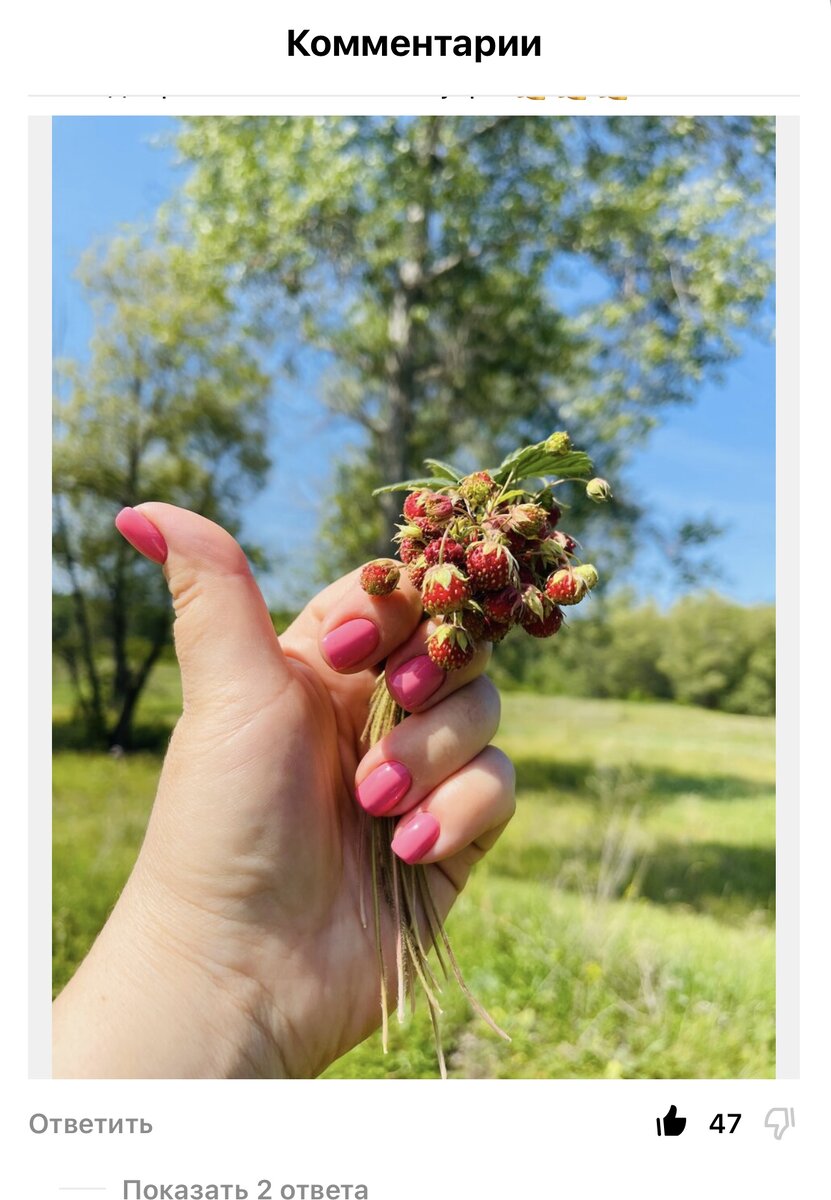Expand Показать 2 ответа replies
This screenshot has width=831, height=1200.
pyautogui.click(x=245, y=1189)
